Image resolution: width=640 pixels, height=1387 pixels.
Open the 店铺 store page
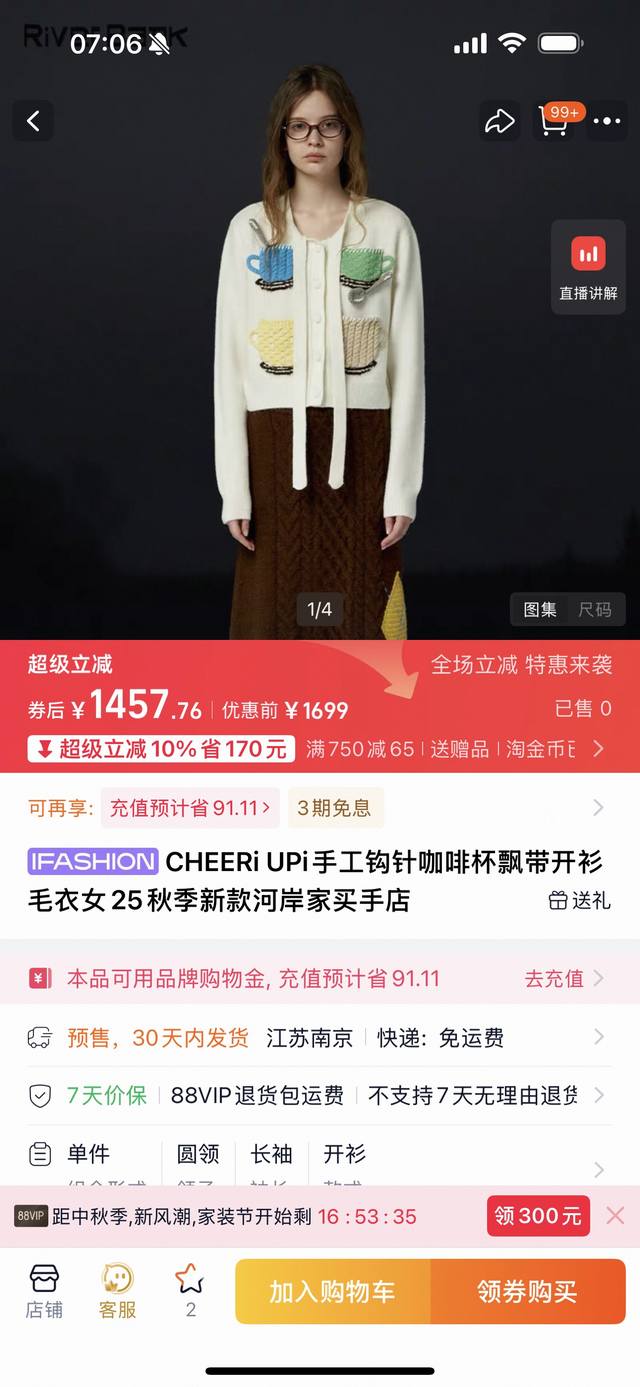pyautogui.click(x=44, y=1291)
